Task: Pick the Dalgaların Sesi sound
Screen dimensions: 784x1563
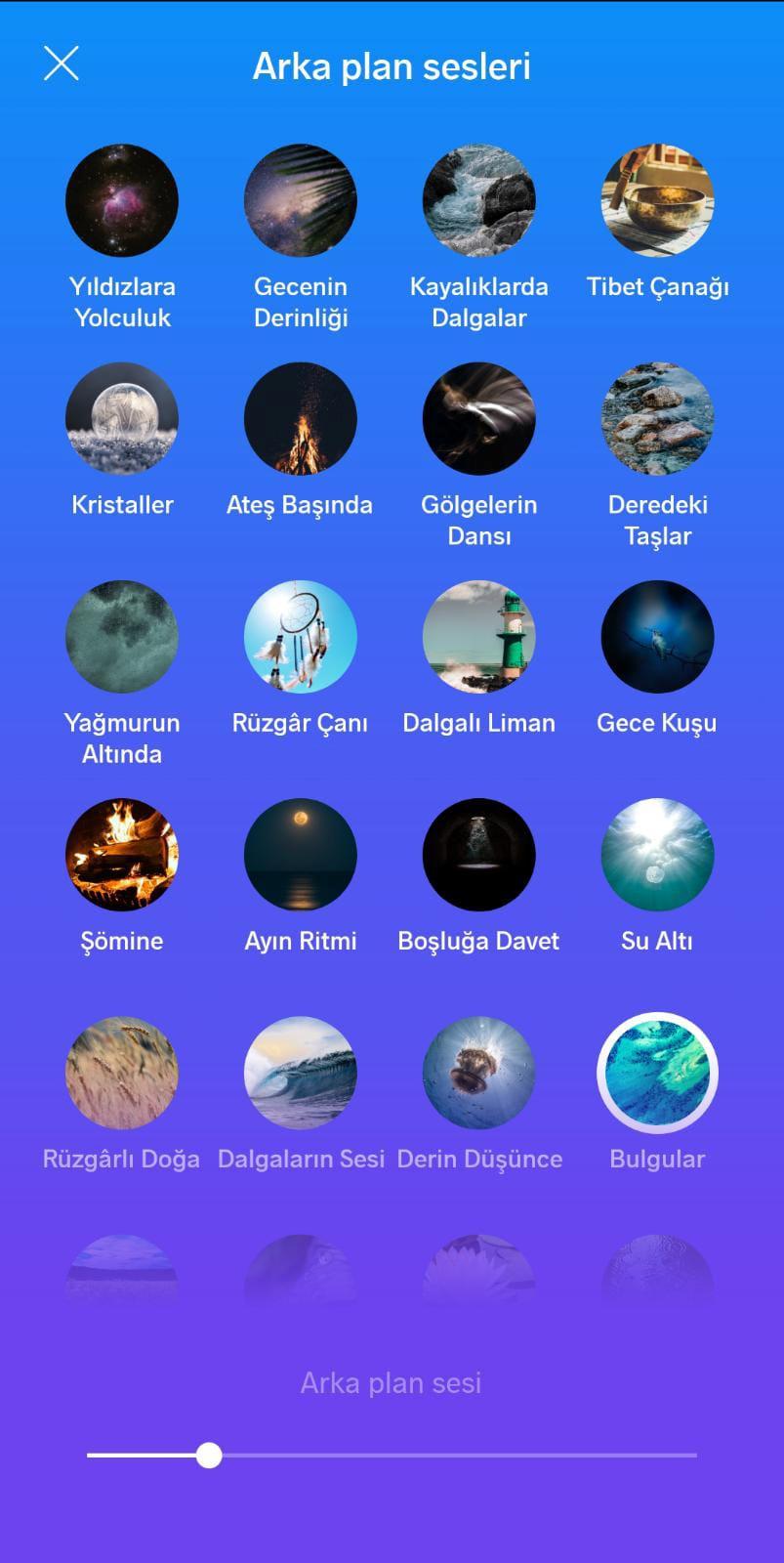Action: click(301, 1073)
